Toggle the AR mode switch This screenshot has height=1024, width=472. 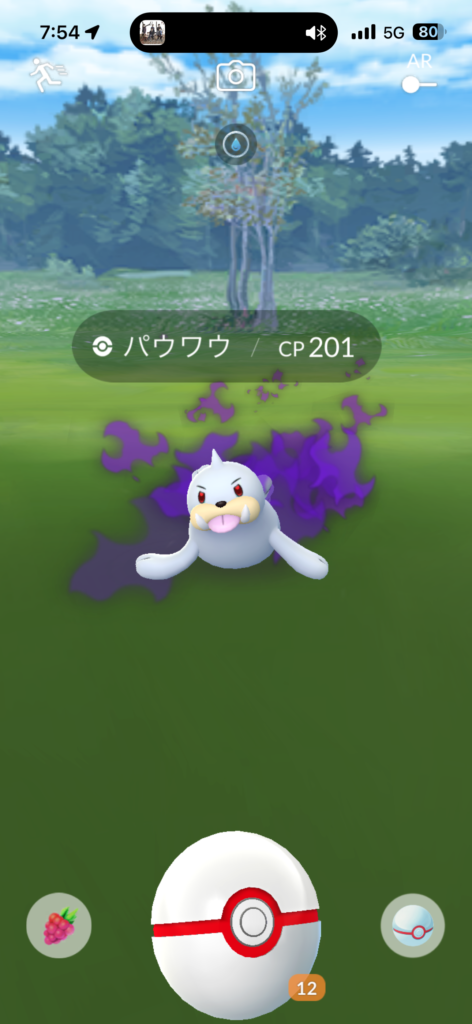pyautogui.click(x=419, y=84)
